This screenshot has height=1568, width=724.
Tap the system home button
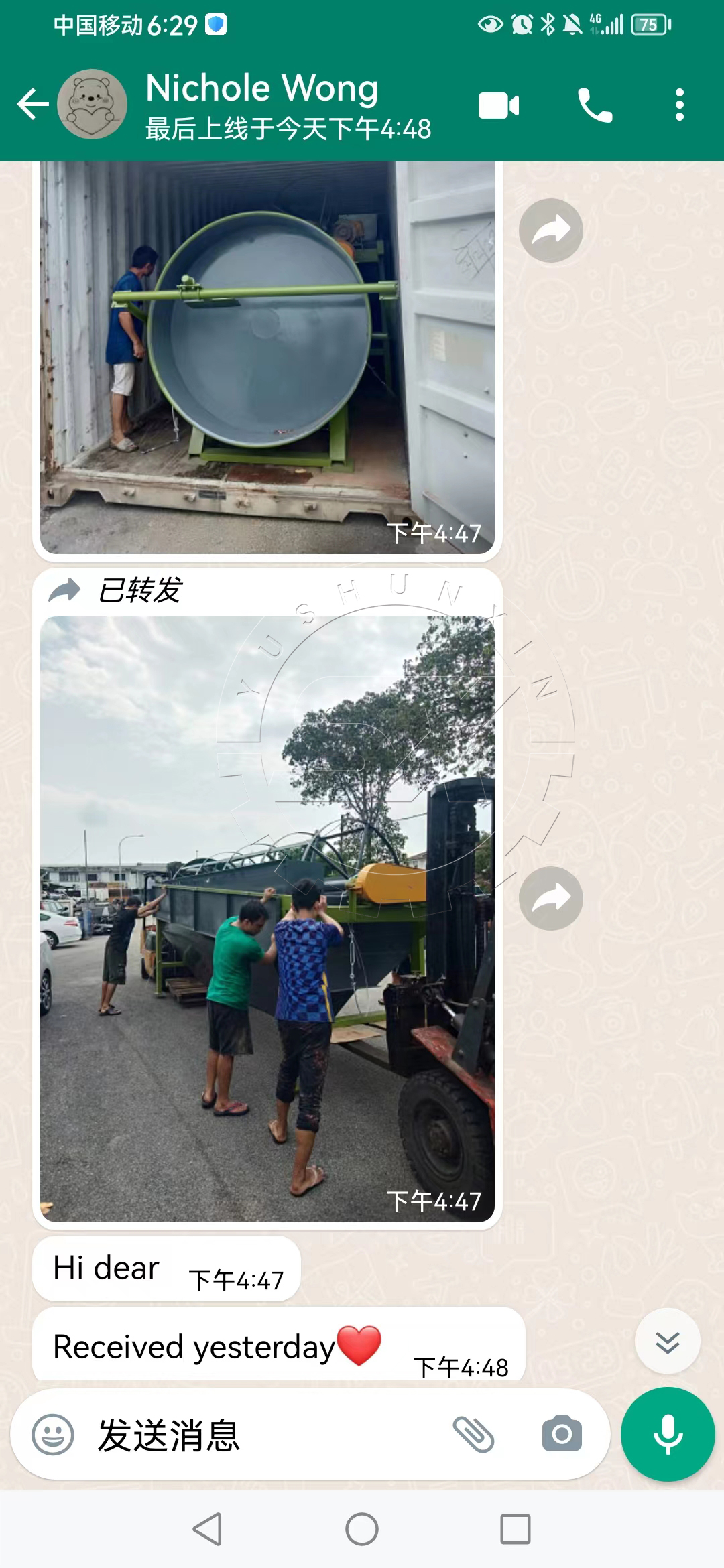click(362, 1530)
